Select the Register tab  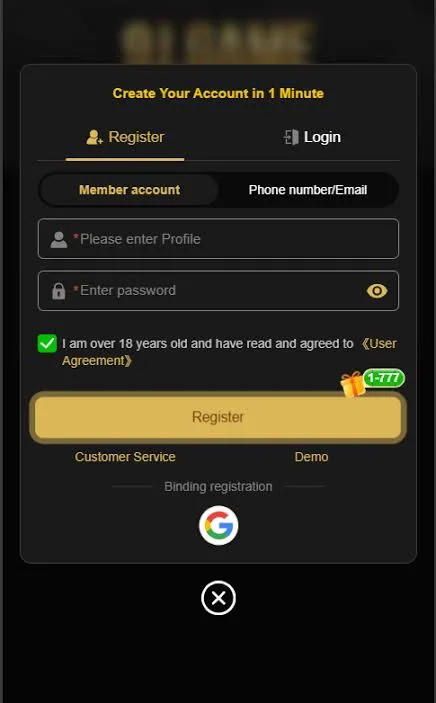pos(125,137)
